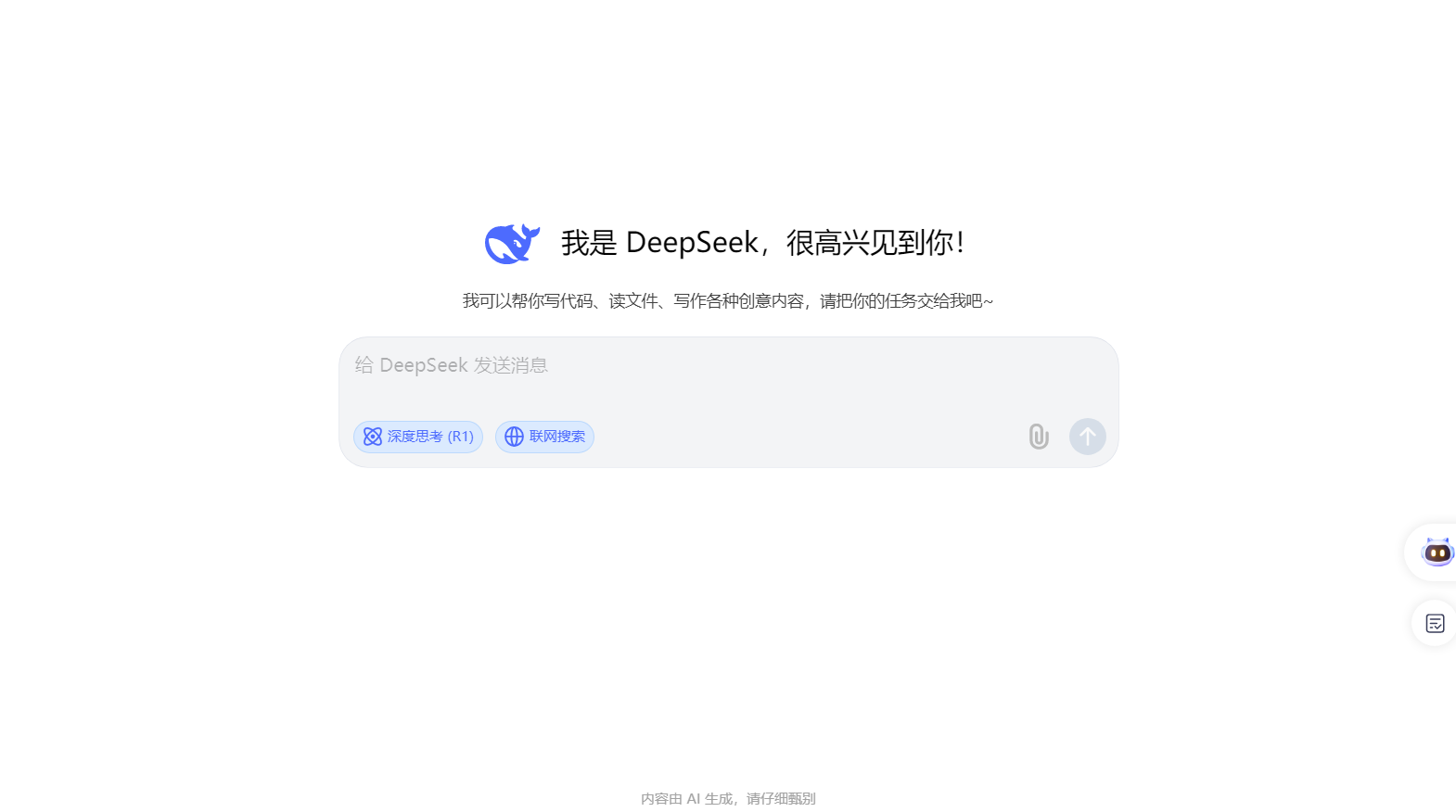The height and width of the screenshot is (812, 1456).
Task: Send the message with the arrow button
Action: pos(1087,437)
